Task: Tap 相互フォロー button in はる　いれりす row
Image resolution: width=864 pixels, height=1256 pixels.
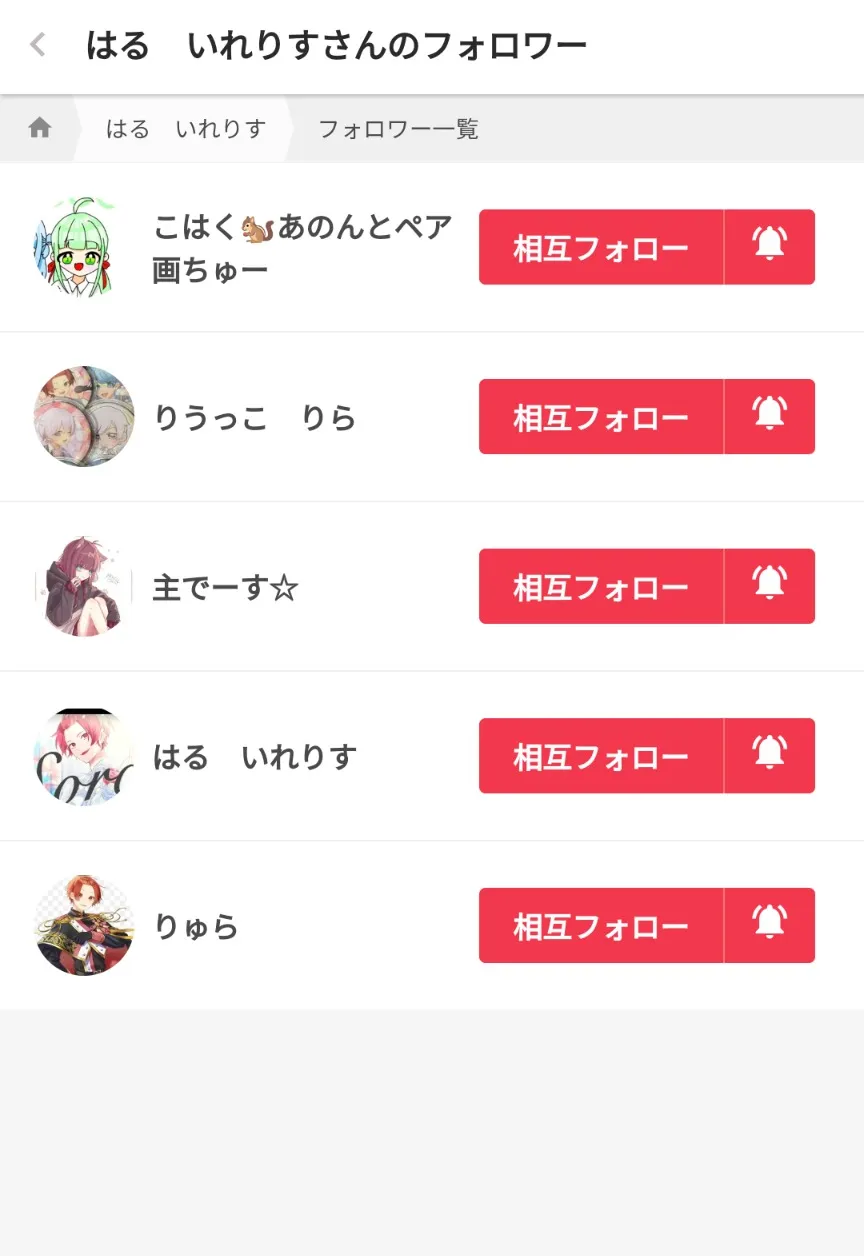Action: click(600, 756)
